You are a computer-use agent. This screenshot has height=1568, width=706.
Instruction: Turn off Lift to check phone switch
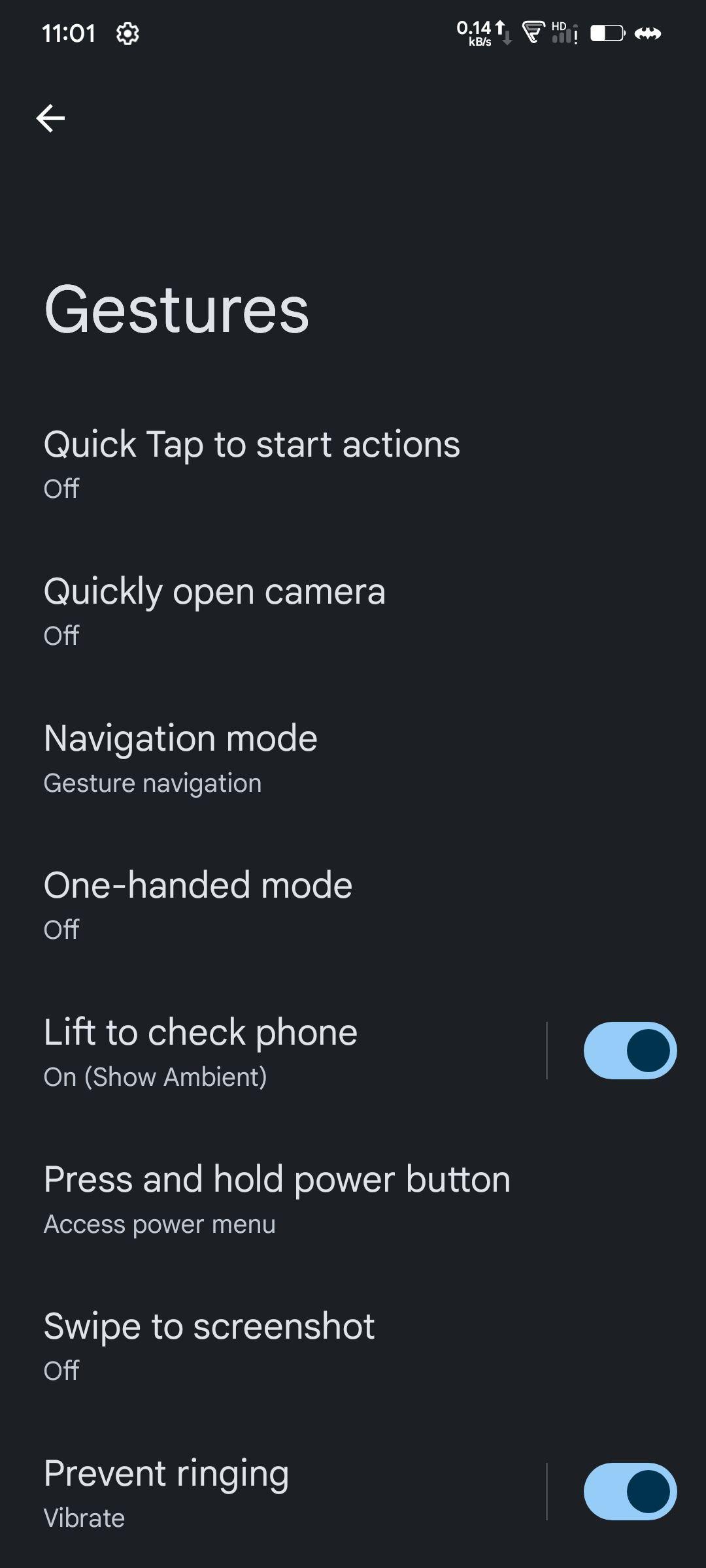point(630,1051)
